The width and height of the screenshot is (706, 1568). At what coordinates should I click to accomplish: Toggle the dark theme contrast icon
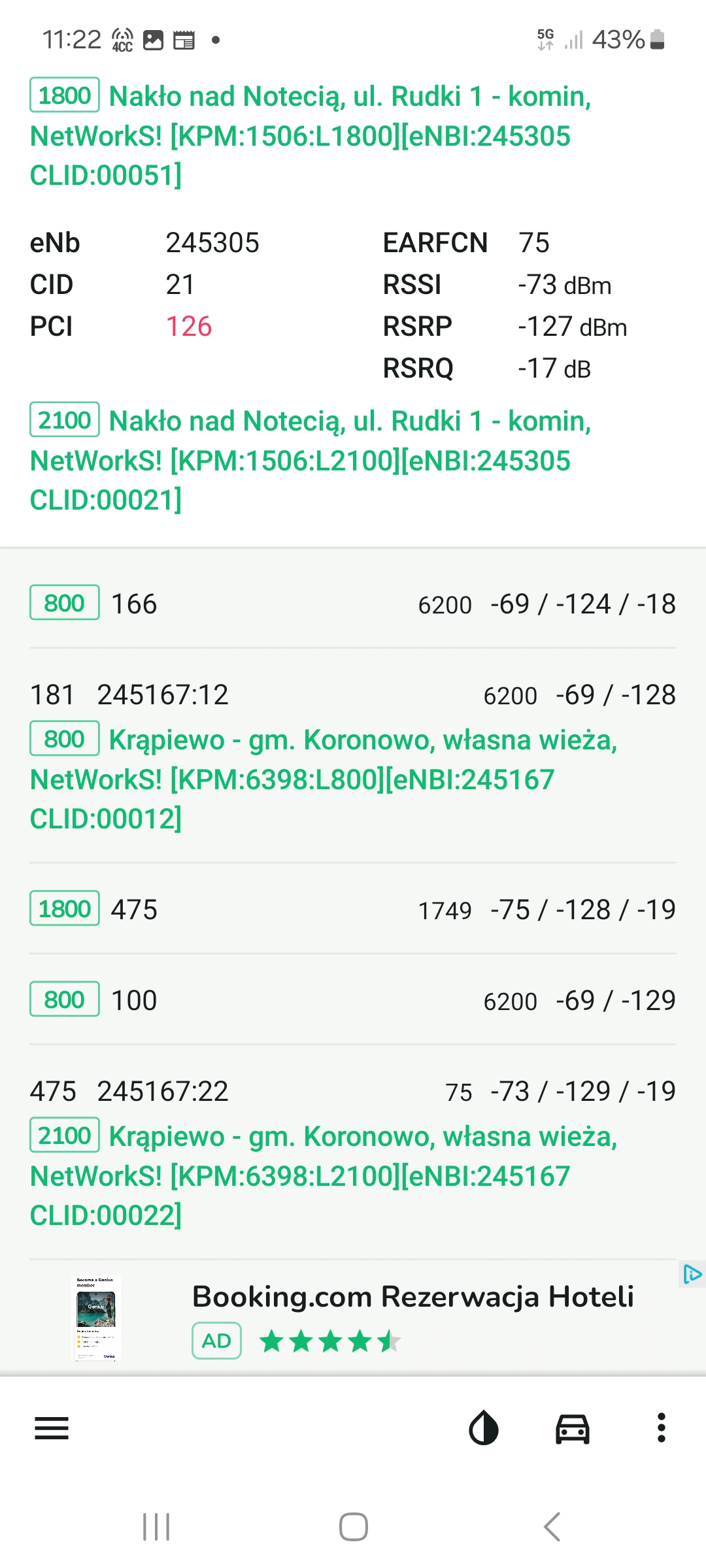484,1428
